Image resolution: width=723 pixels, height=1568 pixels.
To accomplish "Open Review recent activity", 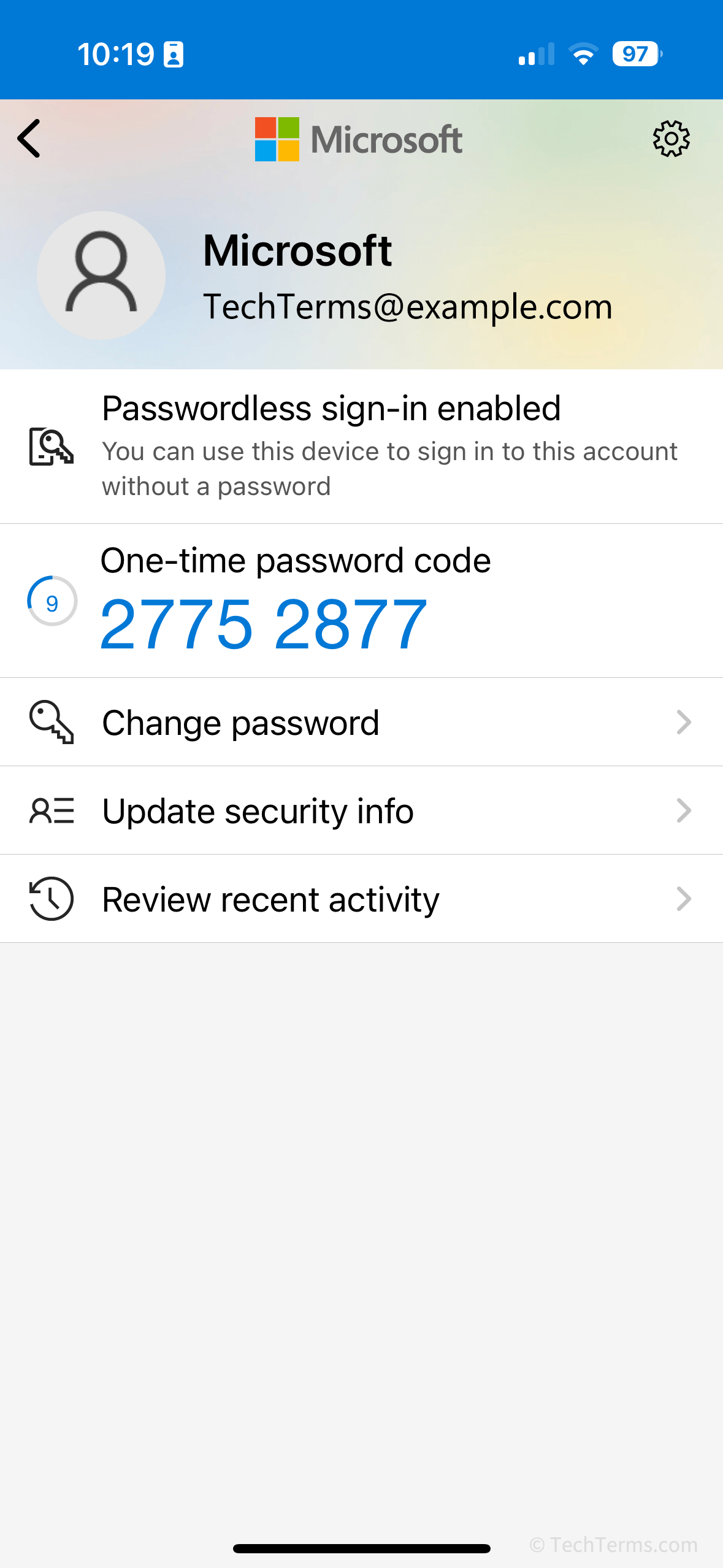I will [361, 899].
